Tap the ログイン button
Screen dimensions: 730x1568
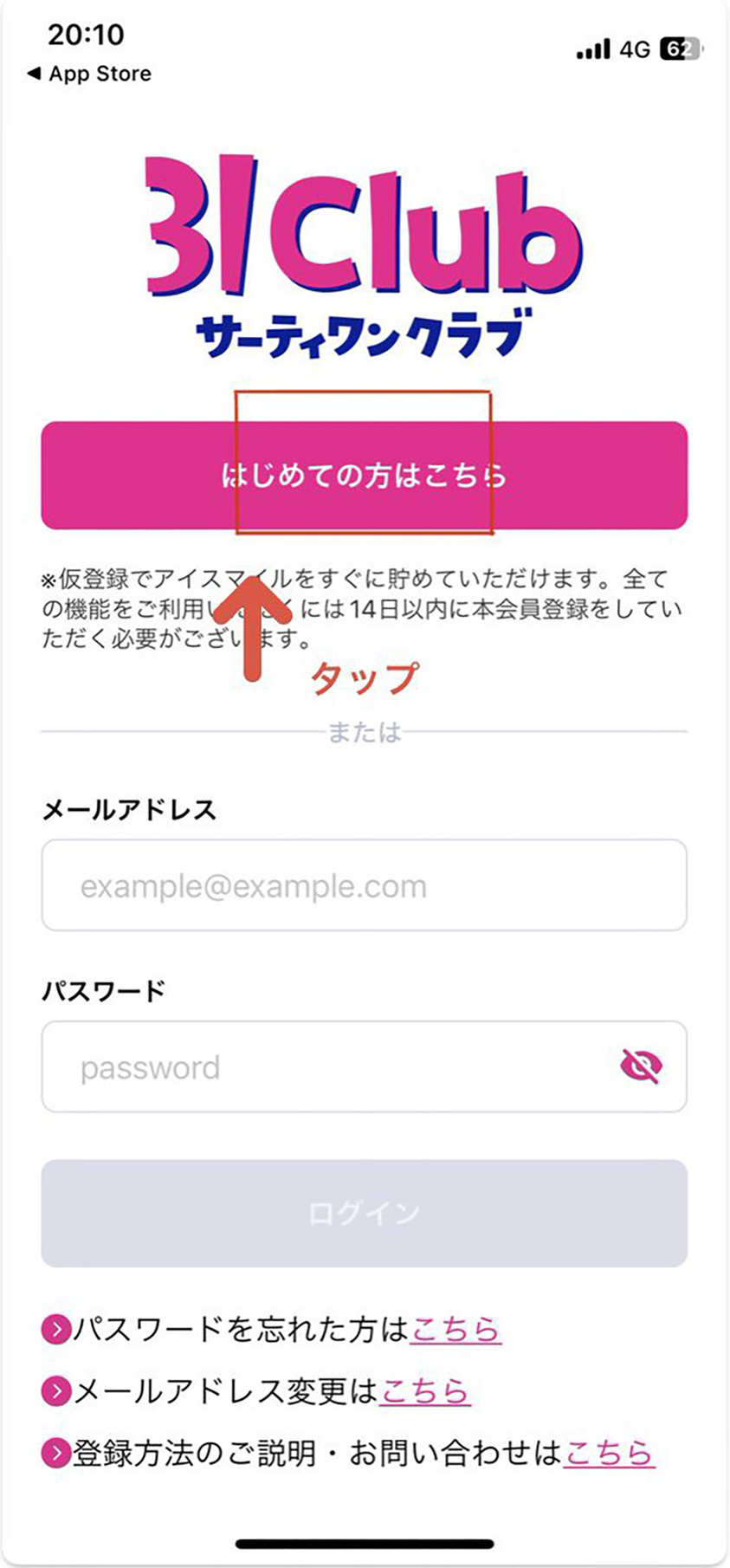point(364,1213)
